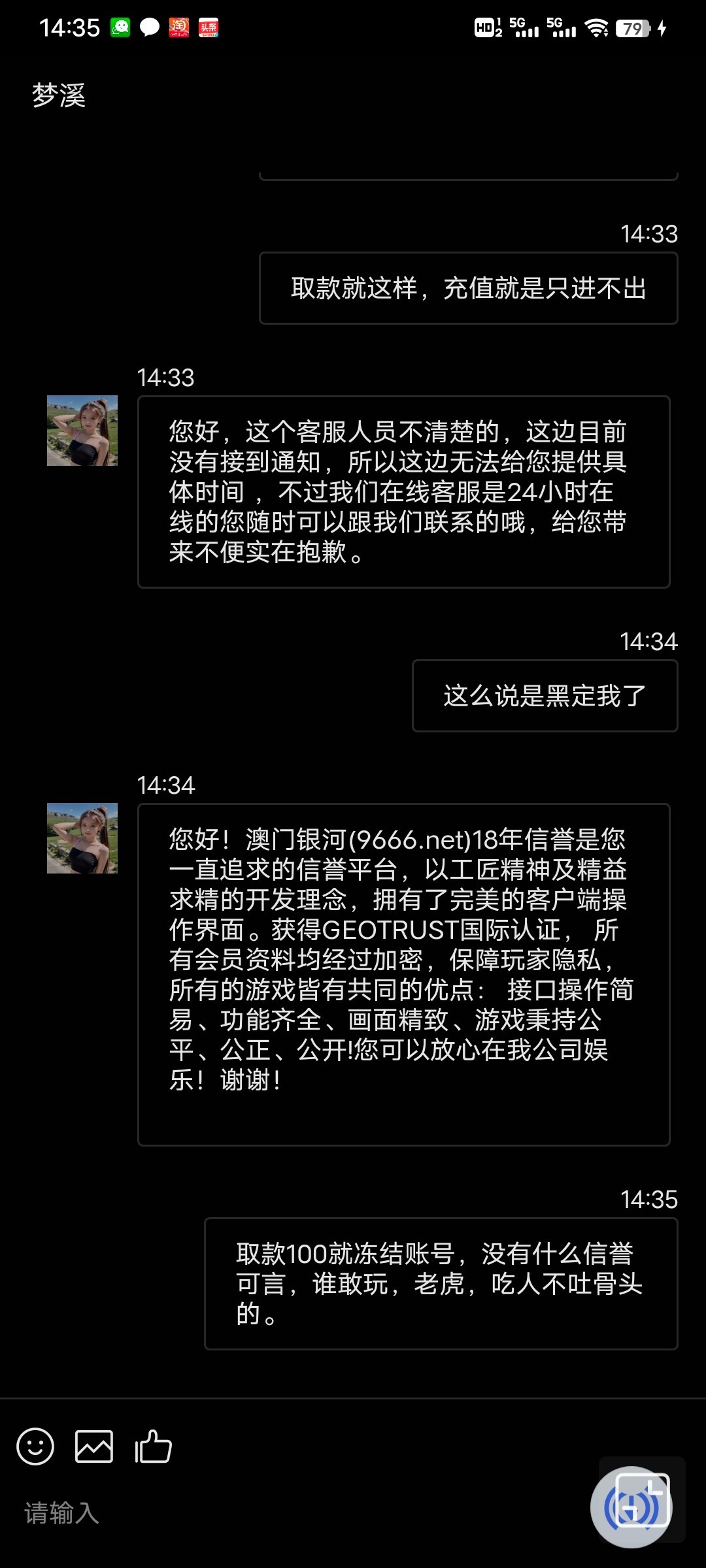Screen dimensions: 706x1568
Task: Send a thumbs-up rating
Action: pos(153,1446)
